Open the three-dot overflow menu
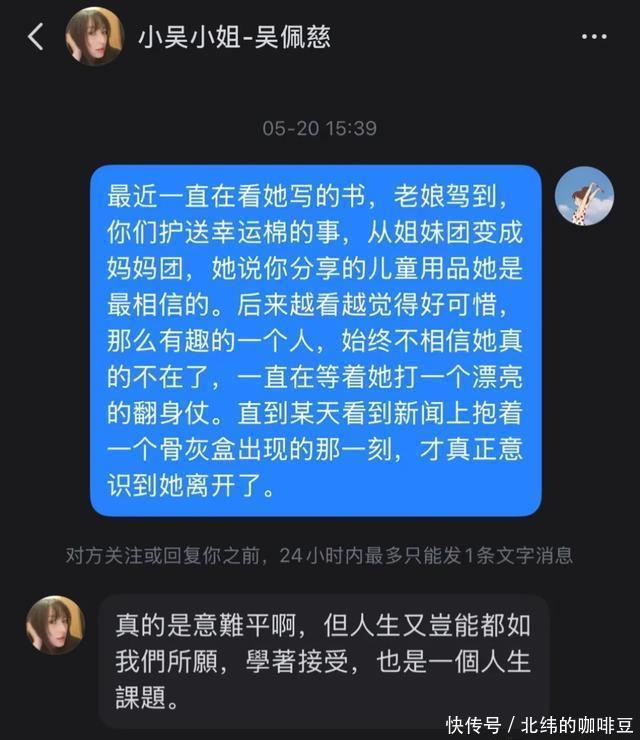 tap(594, 38)
